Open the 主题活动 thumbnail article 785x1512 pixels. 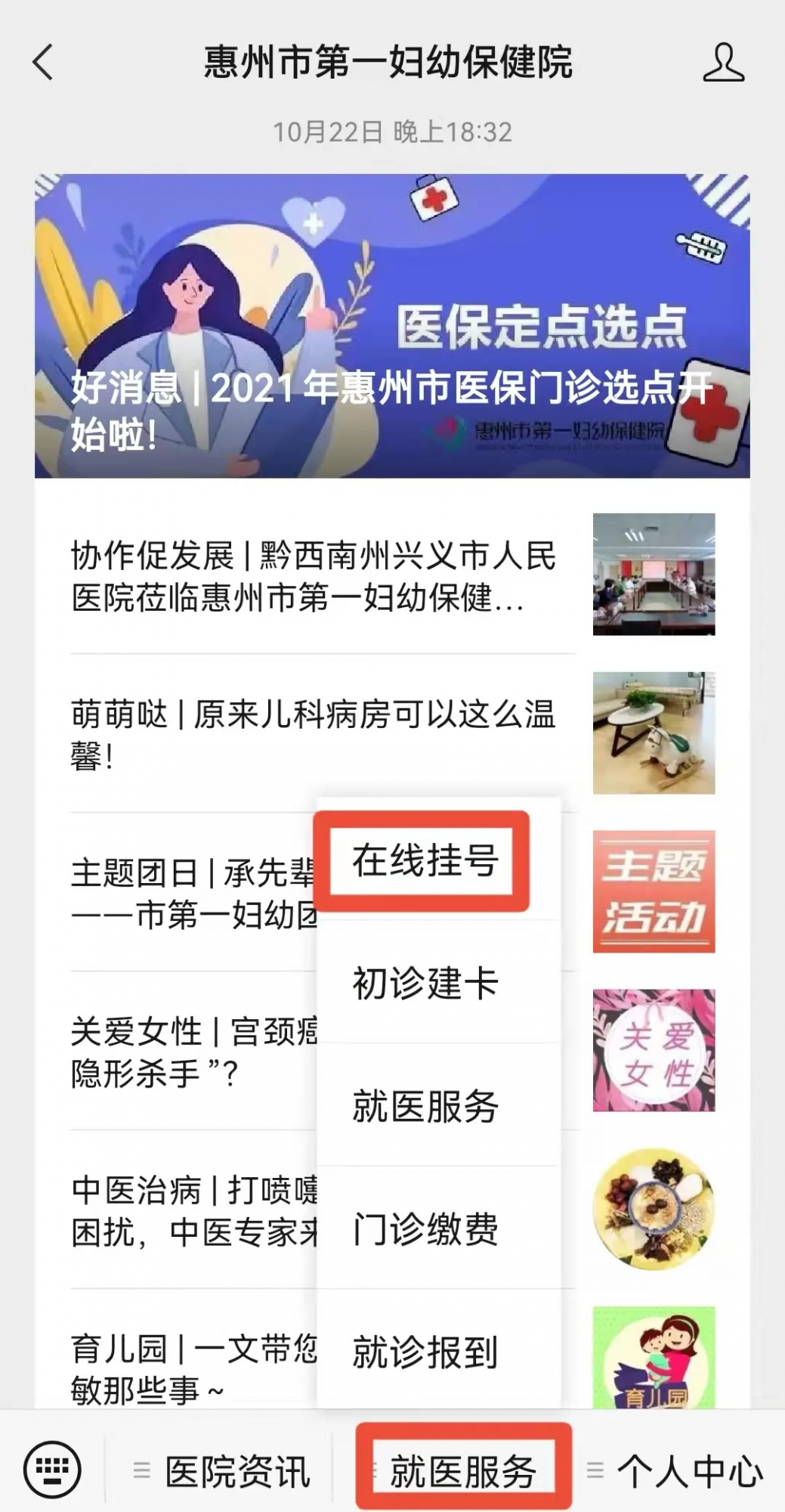pos(654,892)
